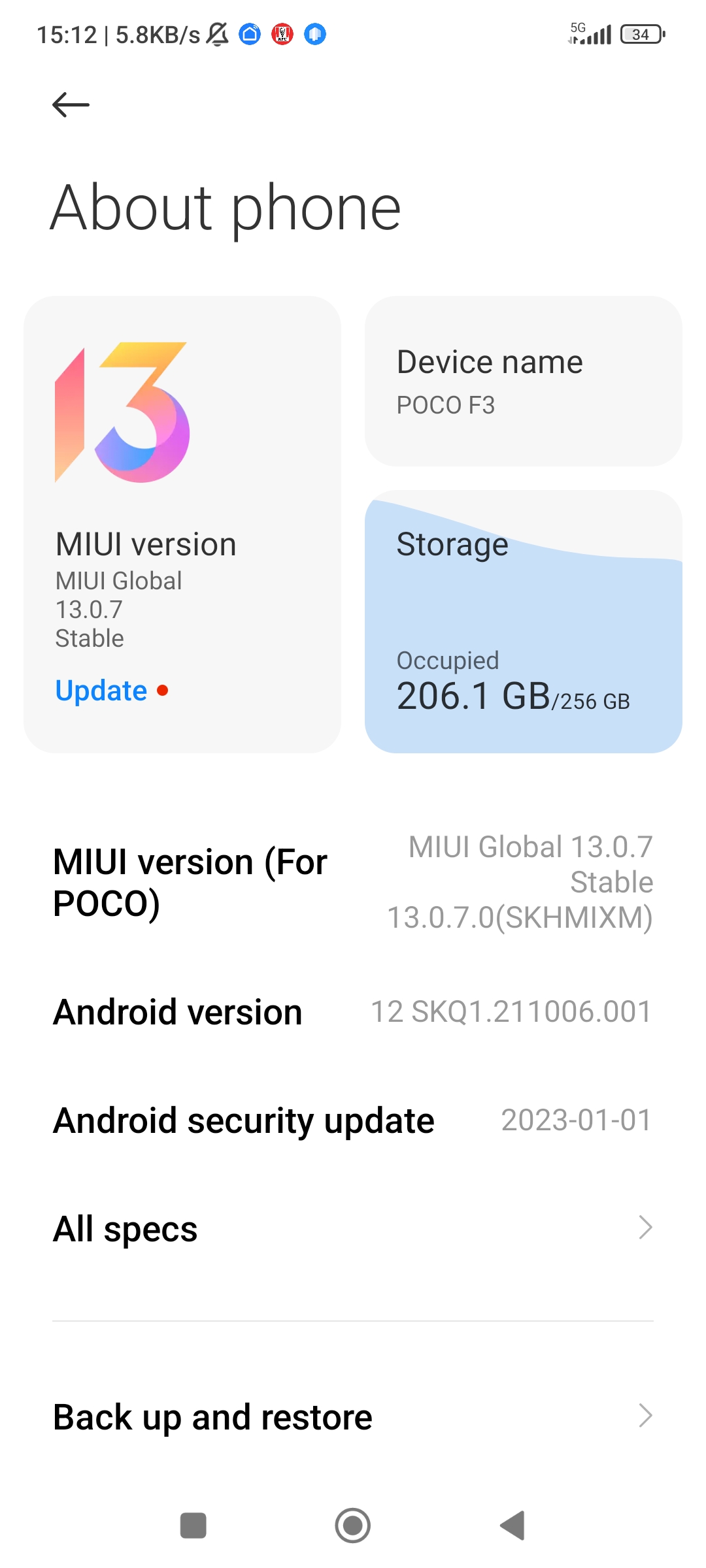
Task: Open All specs
Action: pos(353,1228)
